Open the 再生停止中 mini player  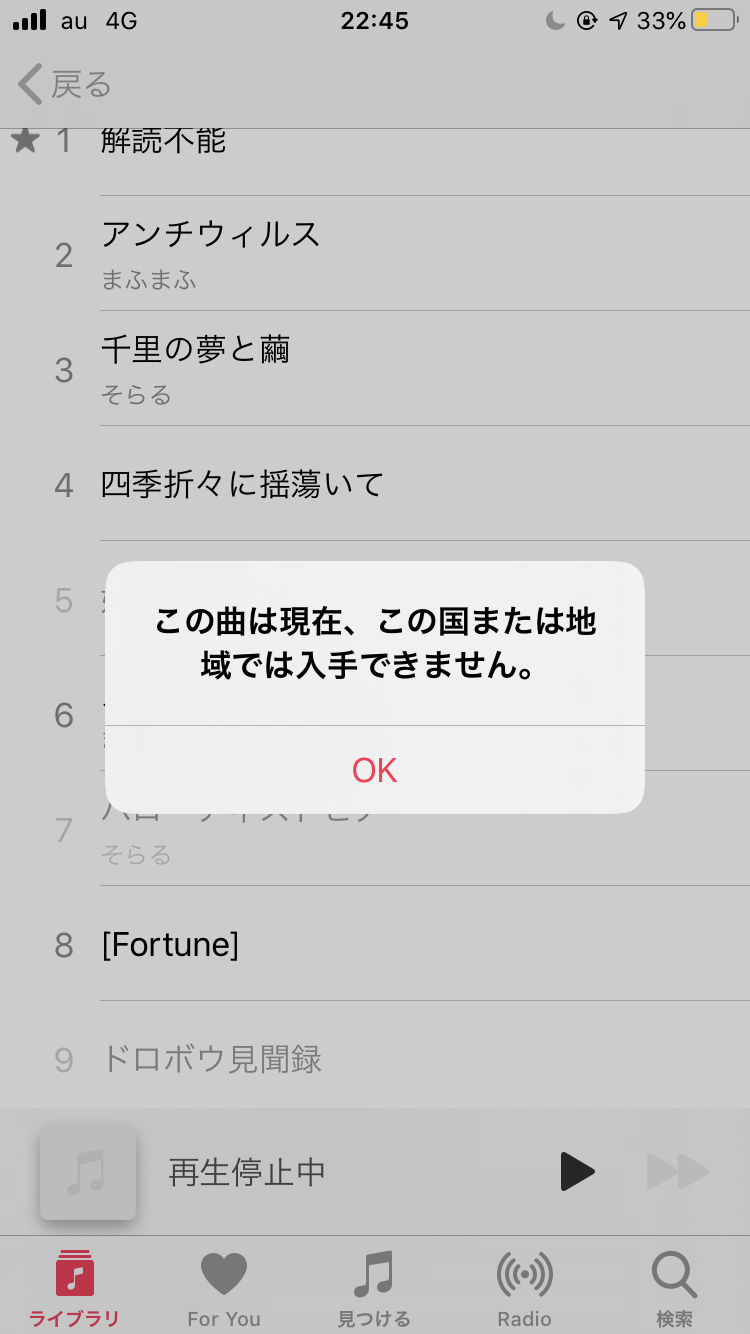[247, 1172]
